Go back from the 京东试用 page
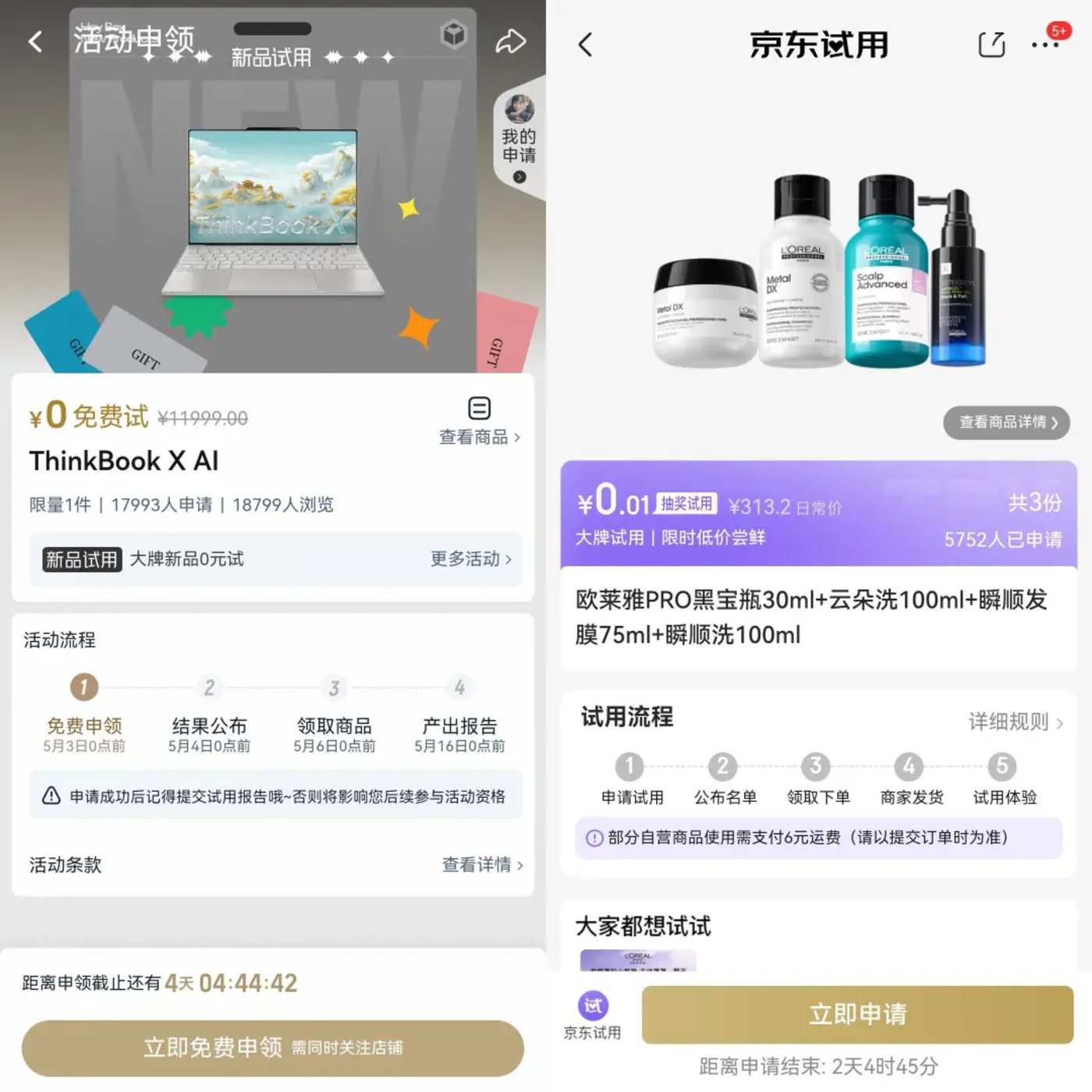Image resolution: width=1092 pixels, height=1092 pixels. click(587, 44)
